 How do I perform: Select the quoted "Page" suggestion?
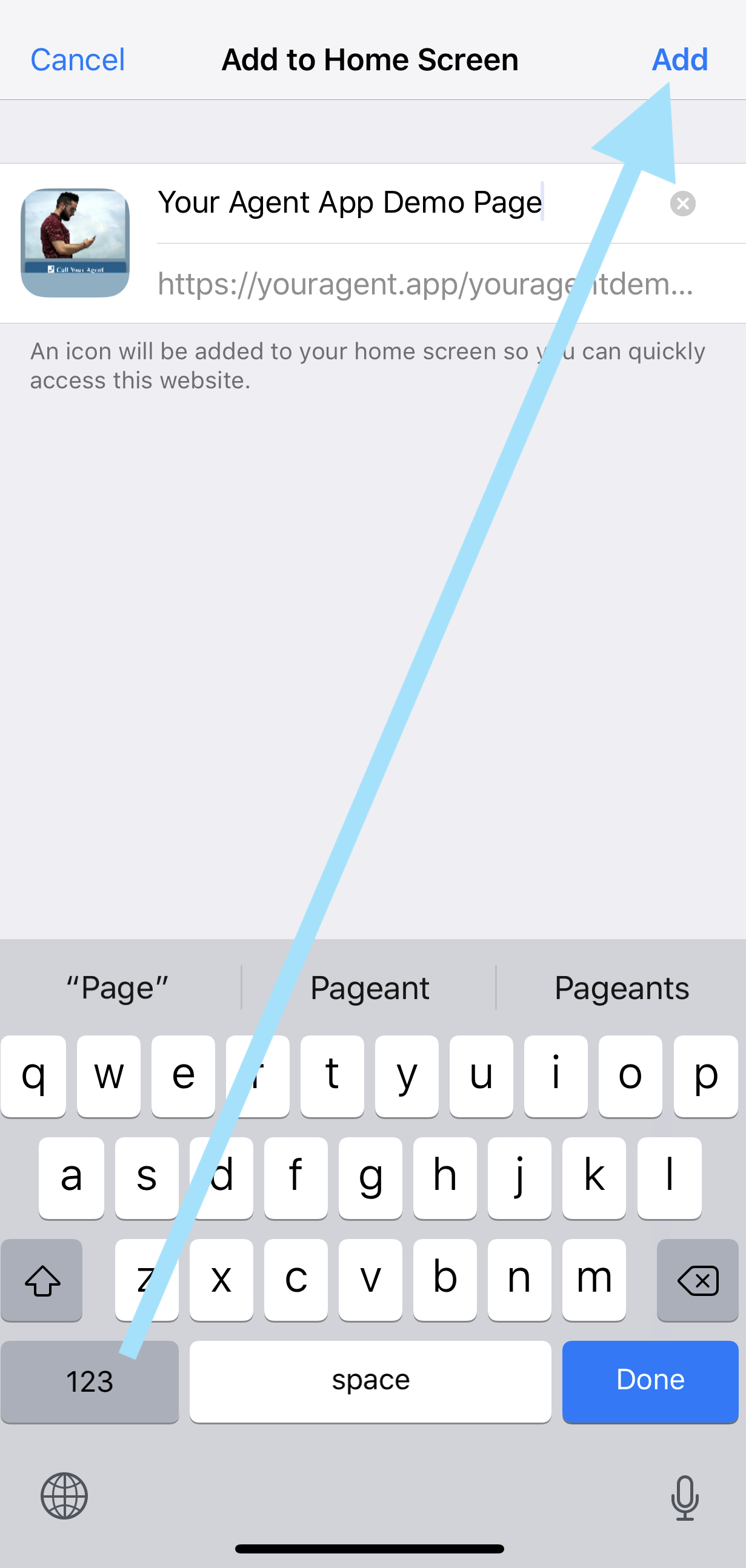pos(118,988)
